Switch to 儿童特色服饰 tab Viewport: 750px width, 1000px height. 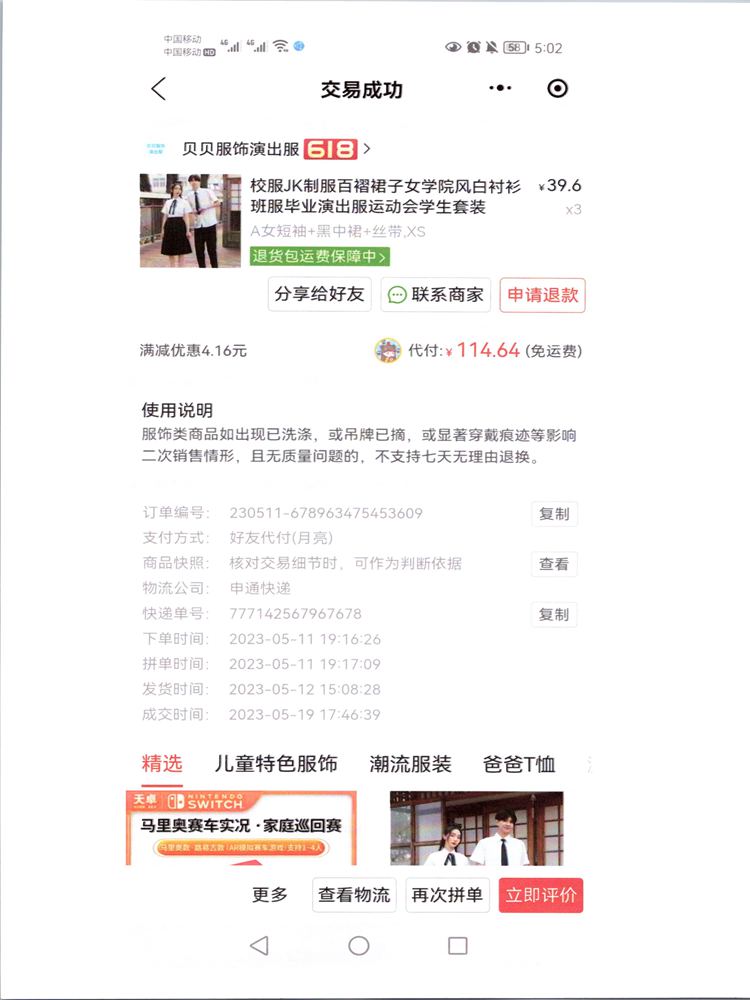point(276,764)
